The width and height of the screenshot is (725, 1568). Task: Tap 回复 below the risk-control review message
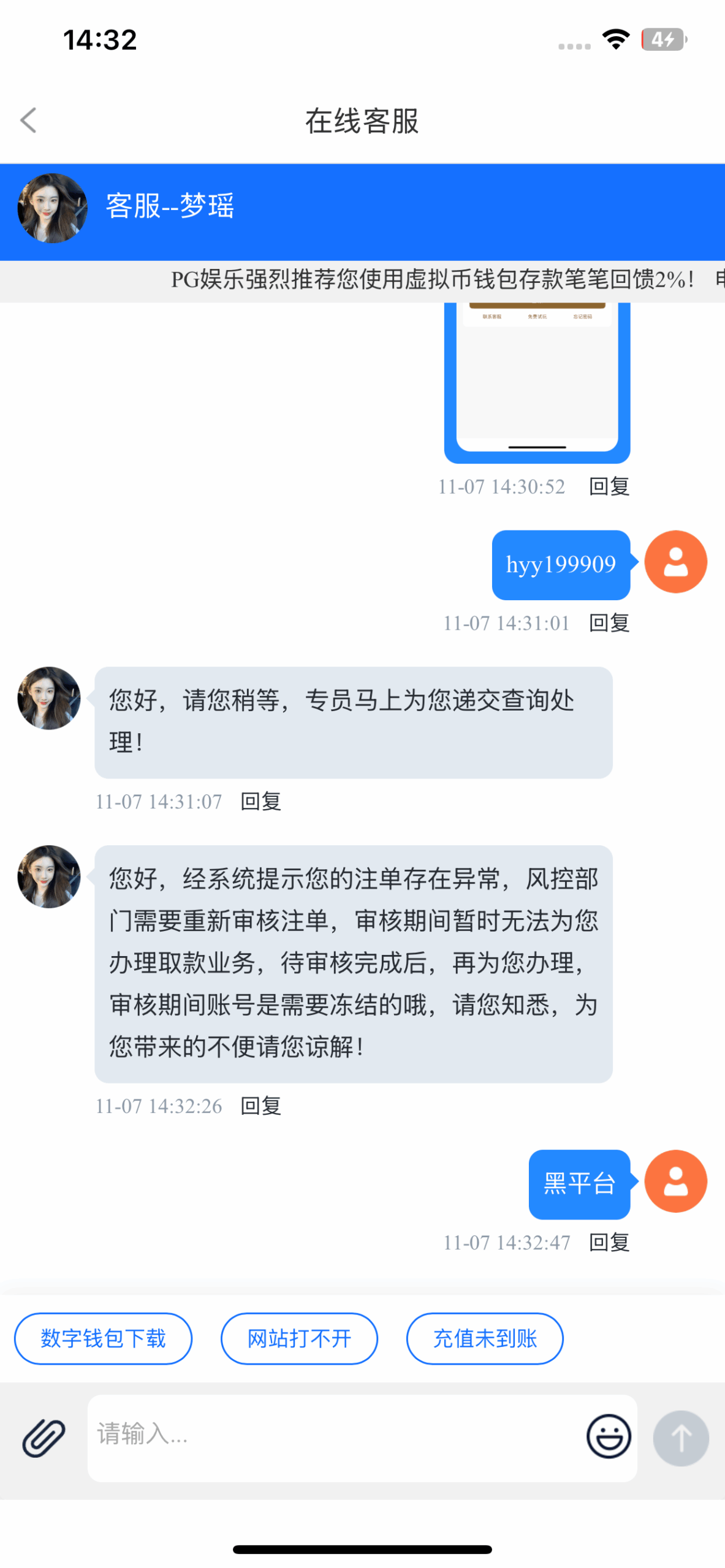[x=260, y=1106]
